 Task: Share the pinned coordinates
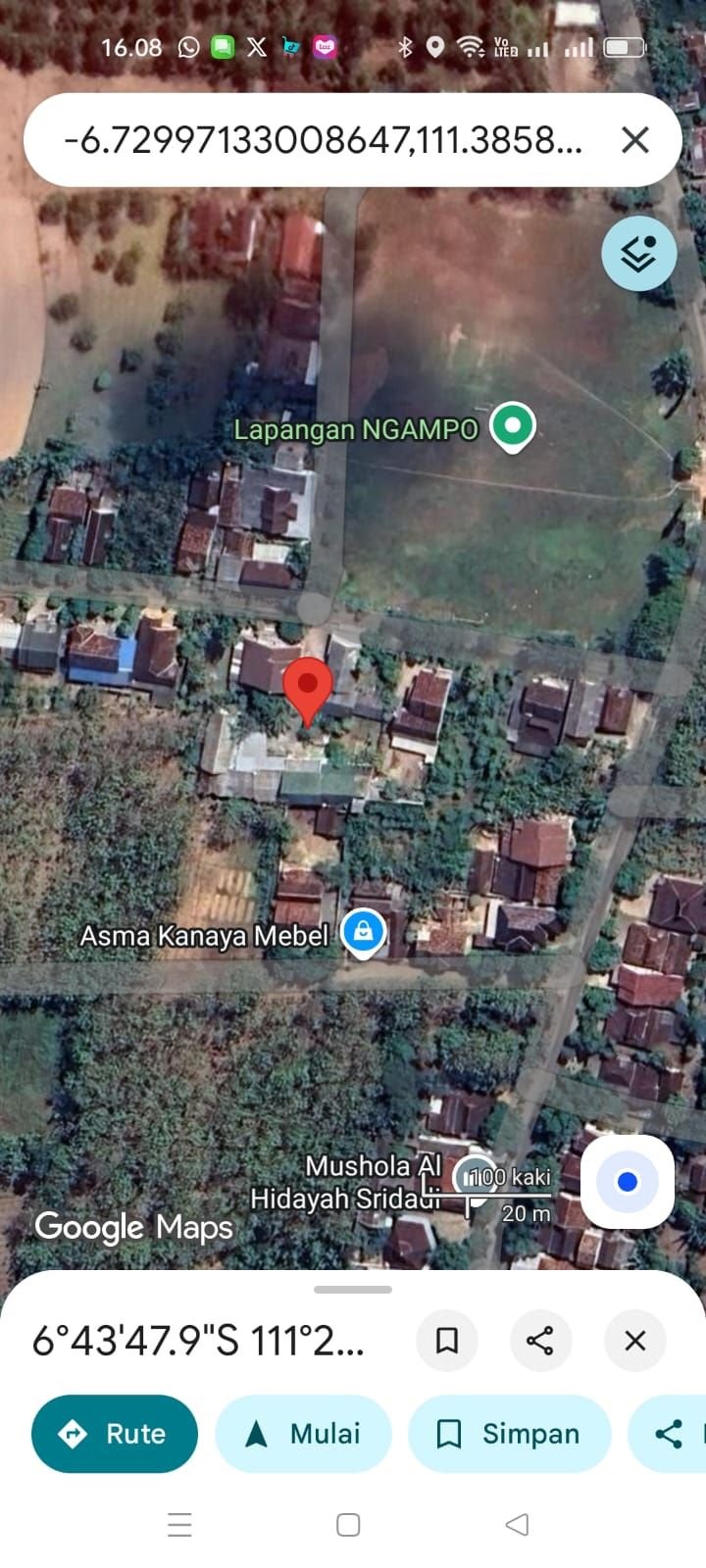tap(540, 1340)
